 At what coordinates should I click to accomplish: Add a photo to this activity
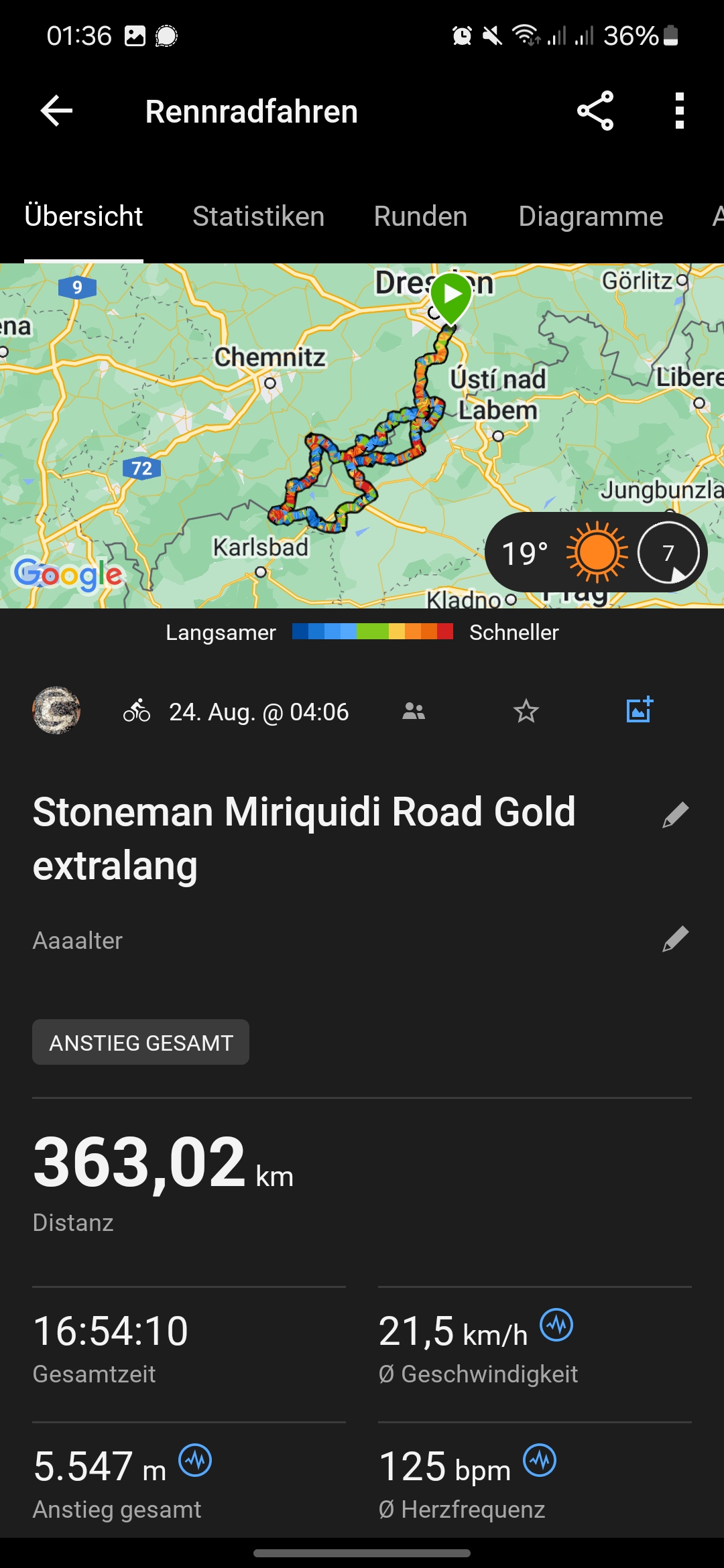point(639,710)
